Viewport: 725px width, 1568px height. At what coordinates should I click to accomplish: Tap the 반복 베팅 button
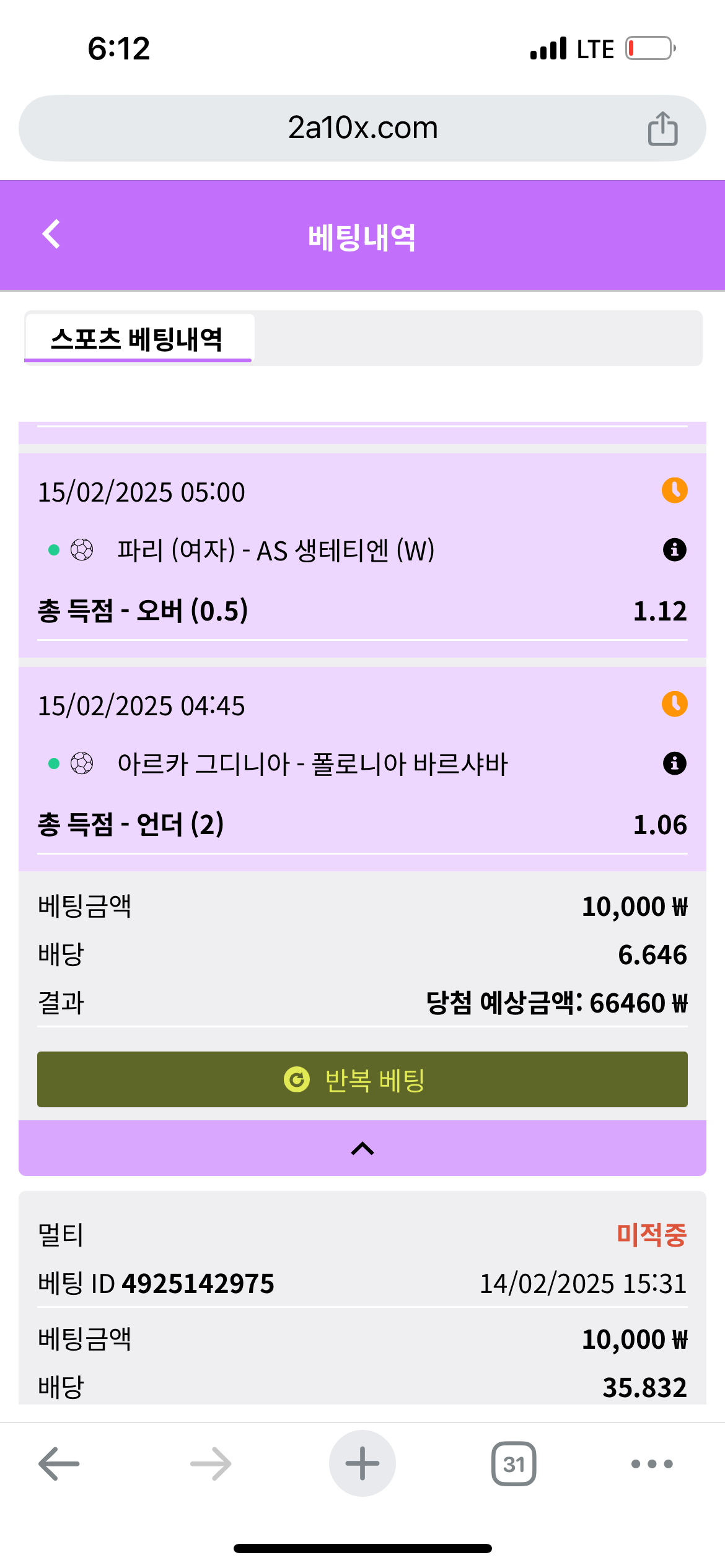point(362,1079)
